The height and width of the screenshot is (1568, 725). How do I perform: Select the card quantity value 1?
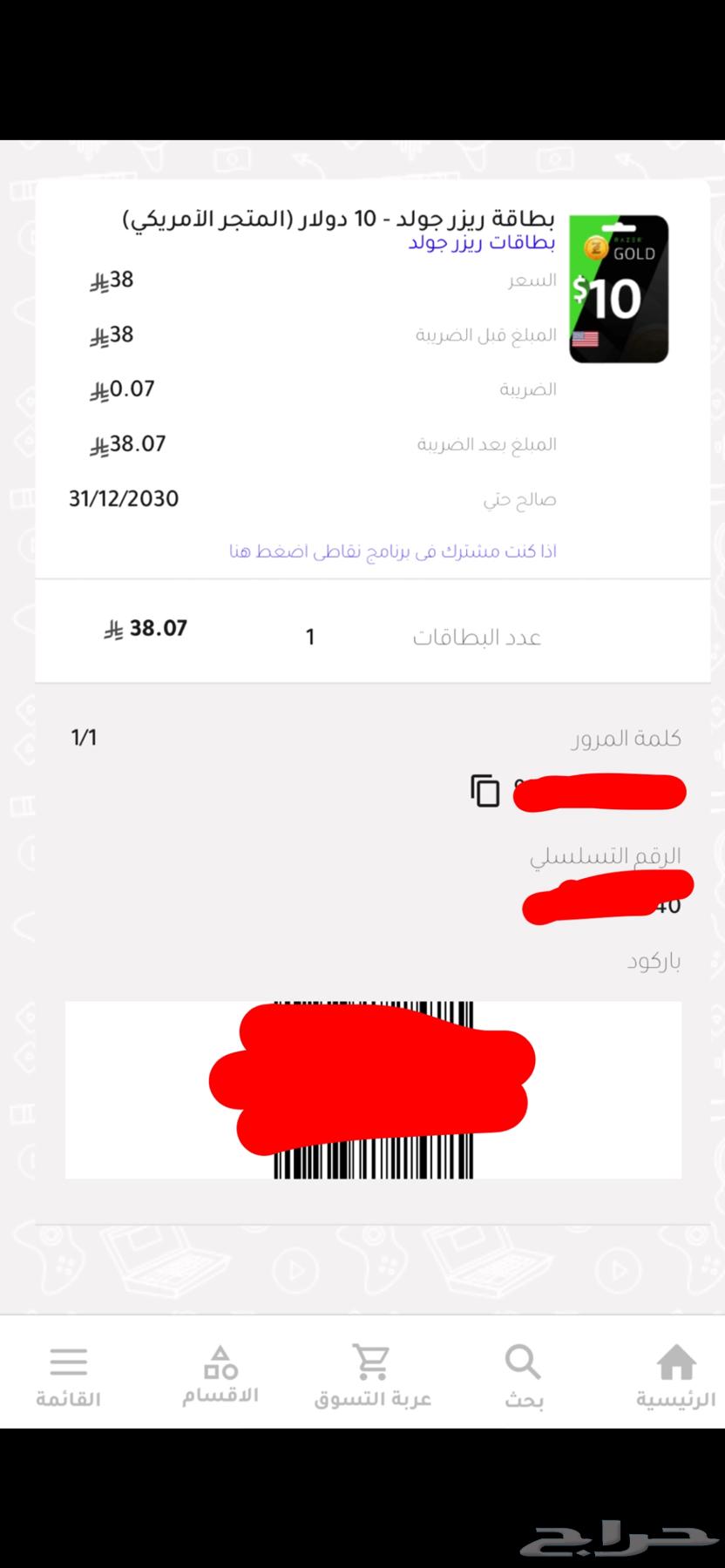(310, 637)
